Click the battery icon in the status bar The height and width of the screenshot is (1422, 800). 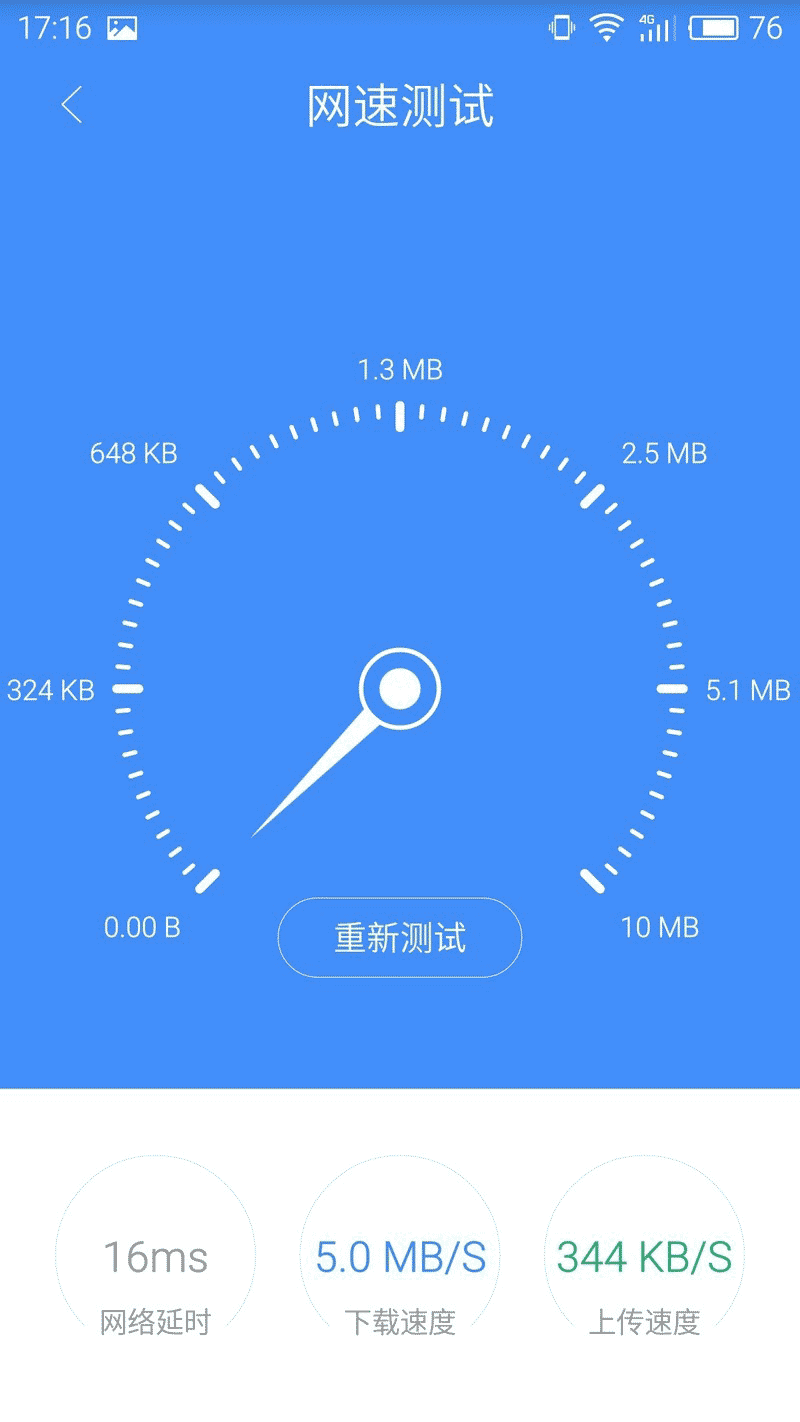[716, 27]
